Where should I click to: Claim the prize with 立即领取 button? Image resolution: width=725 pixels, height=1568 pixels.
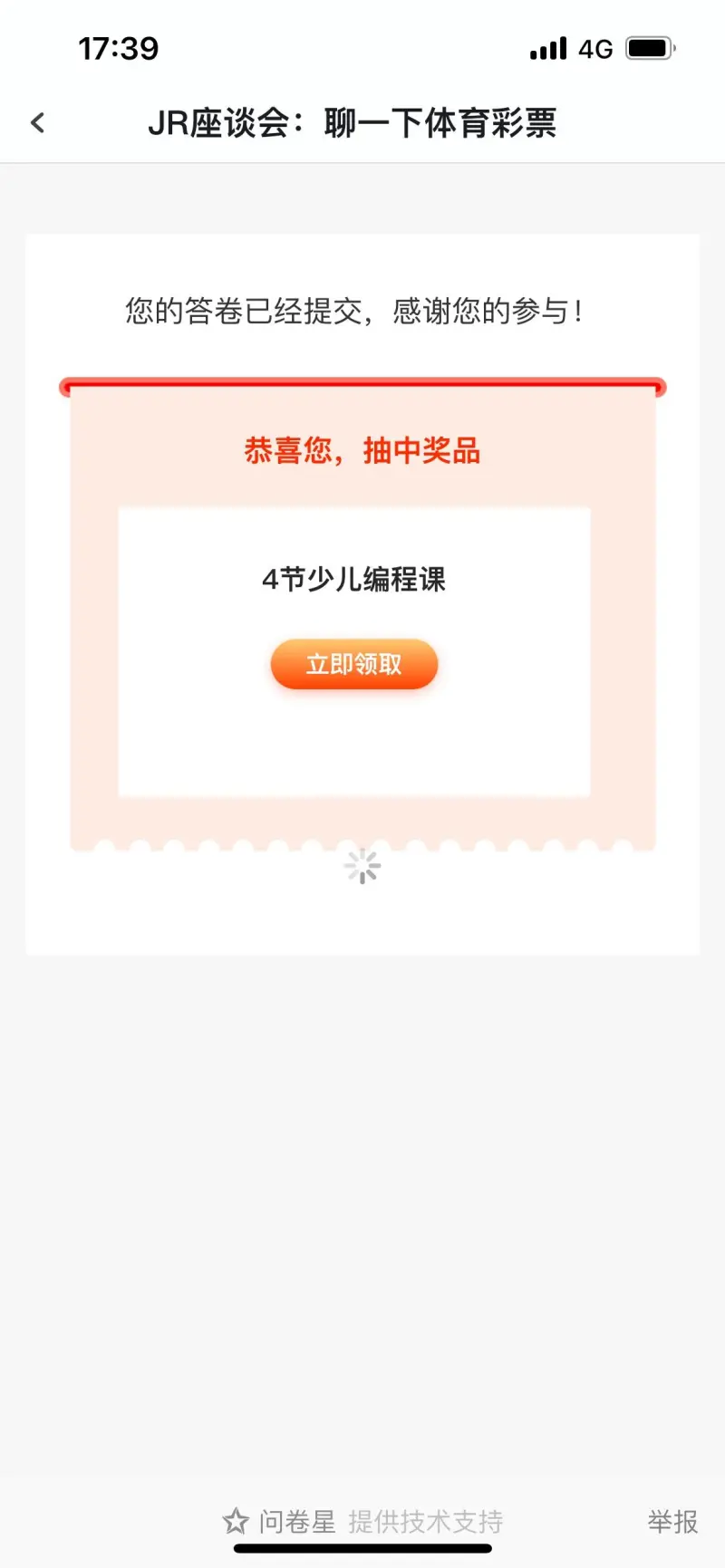click(x=353, y=664)
